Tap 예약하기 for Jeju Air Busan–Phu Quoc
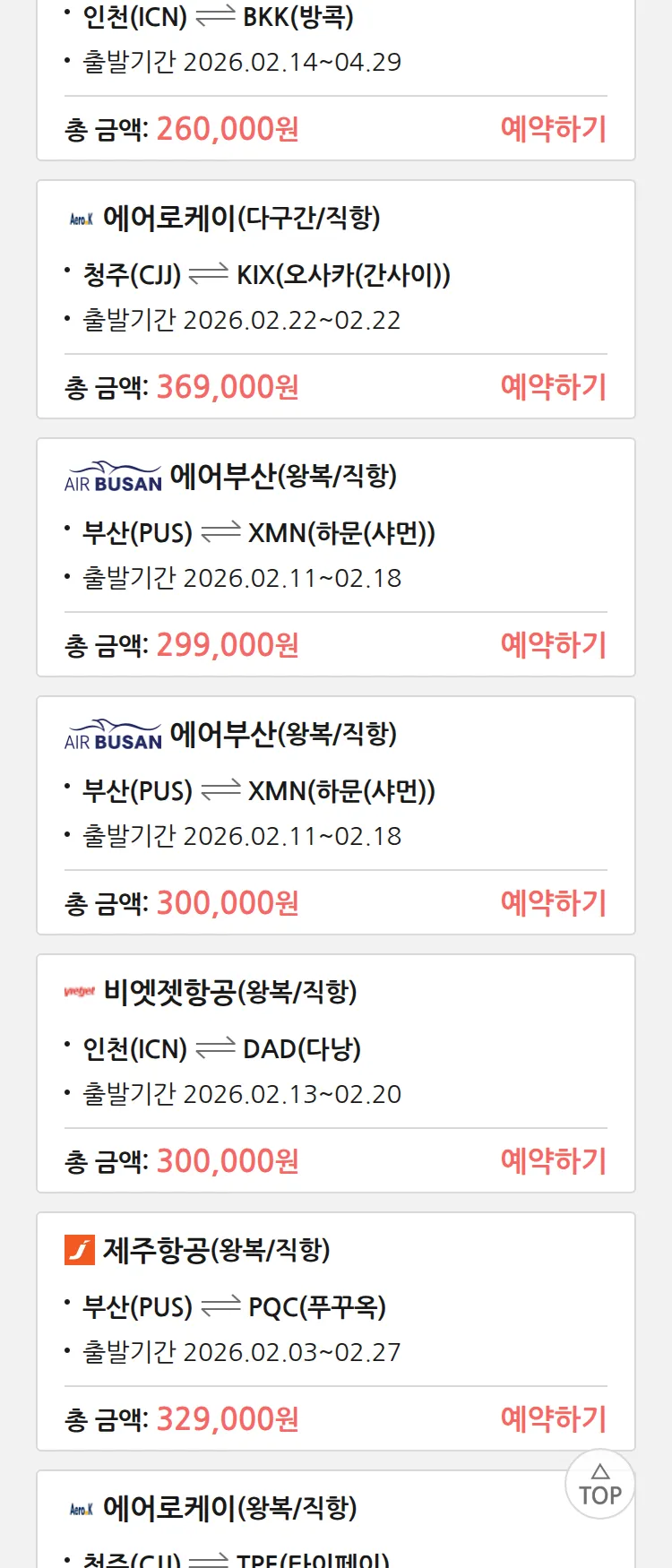This screenshot has height=1568, width=672. click(553, 1419)
